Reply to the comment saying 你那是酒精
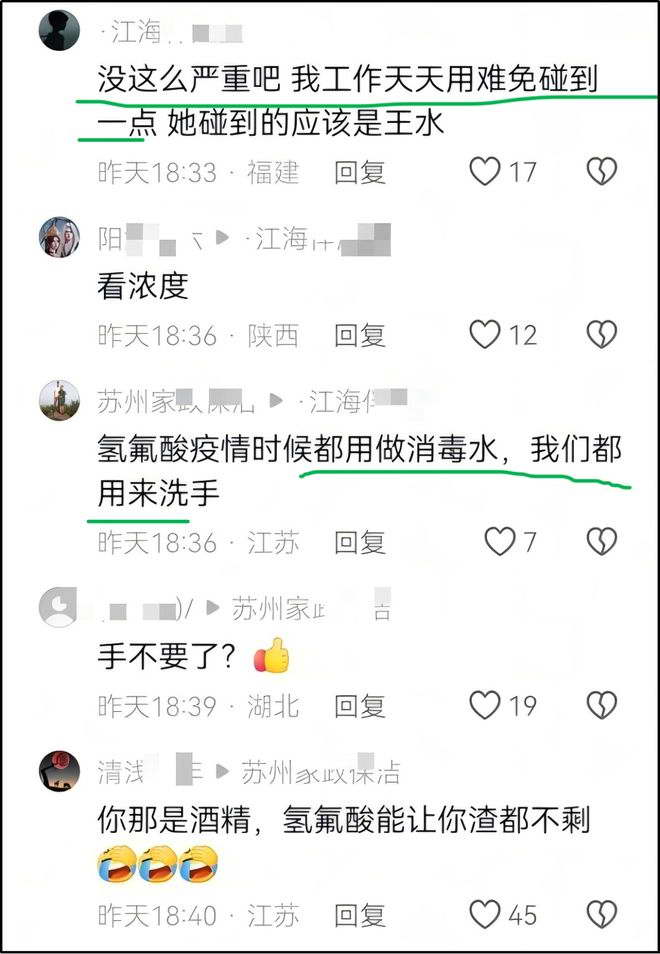The width and height of the screenshot is (660, 954). [360, 914]
